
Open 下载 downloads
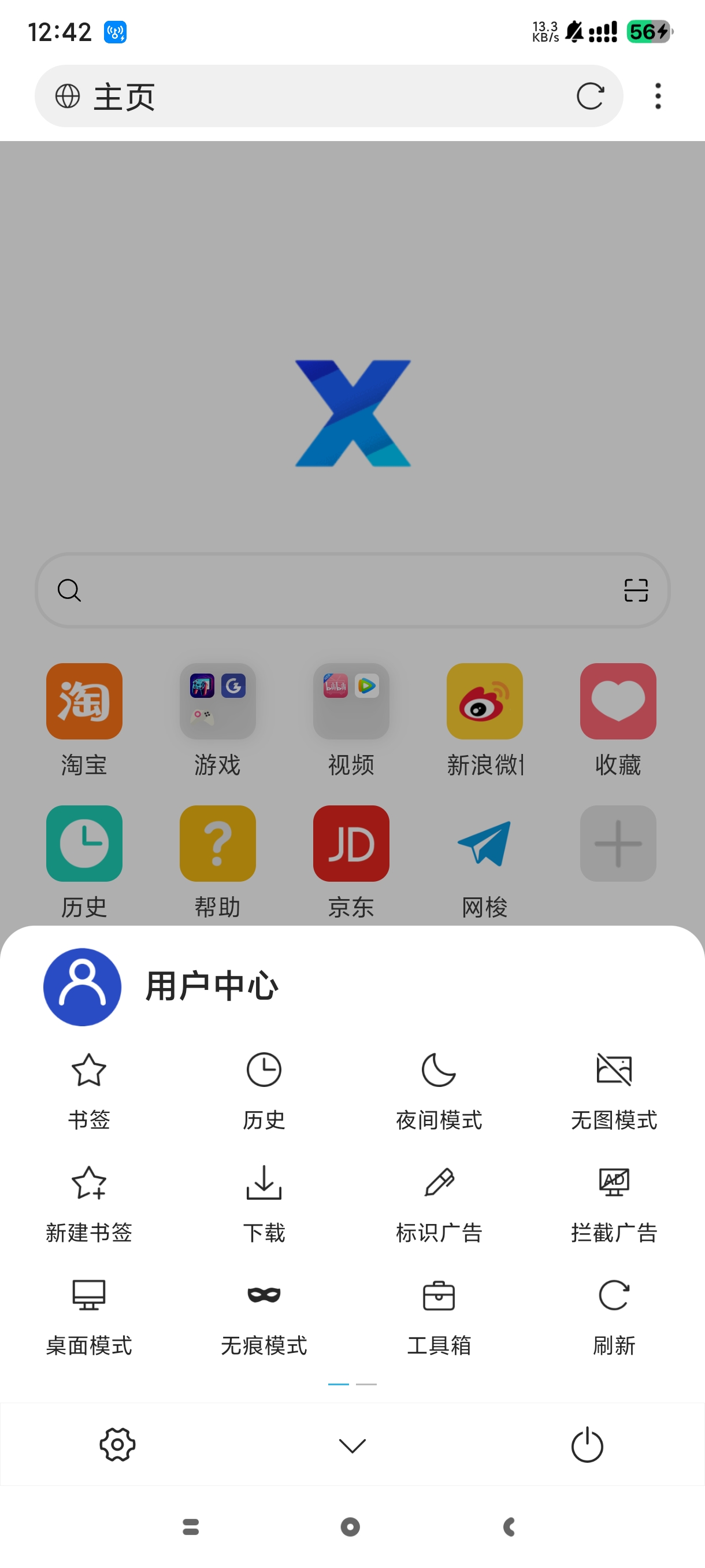(264, 1202)
